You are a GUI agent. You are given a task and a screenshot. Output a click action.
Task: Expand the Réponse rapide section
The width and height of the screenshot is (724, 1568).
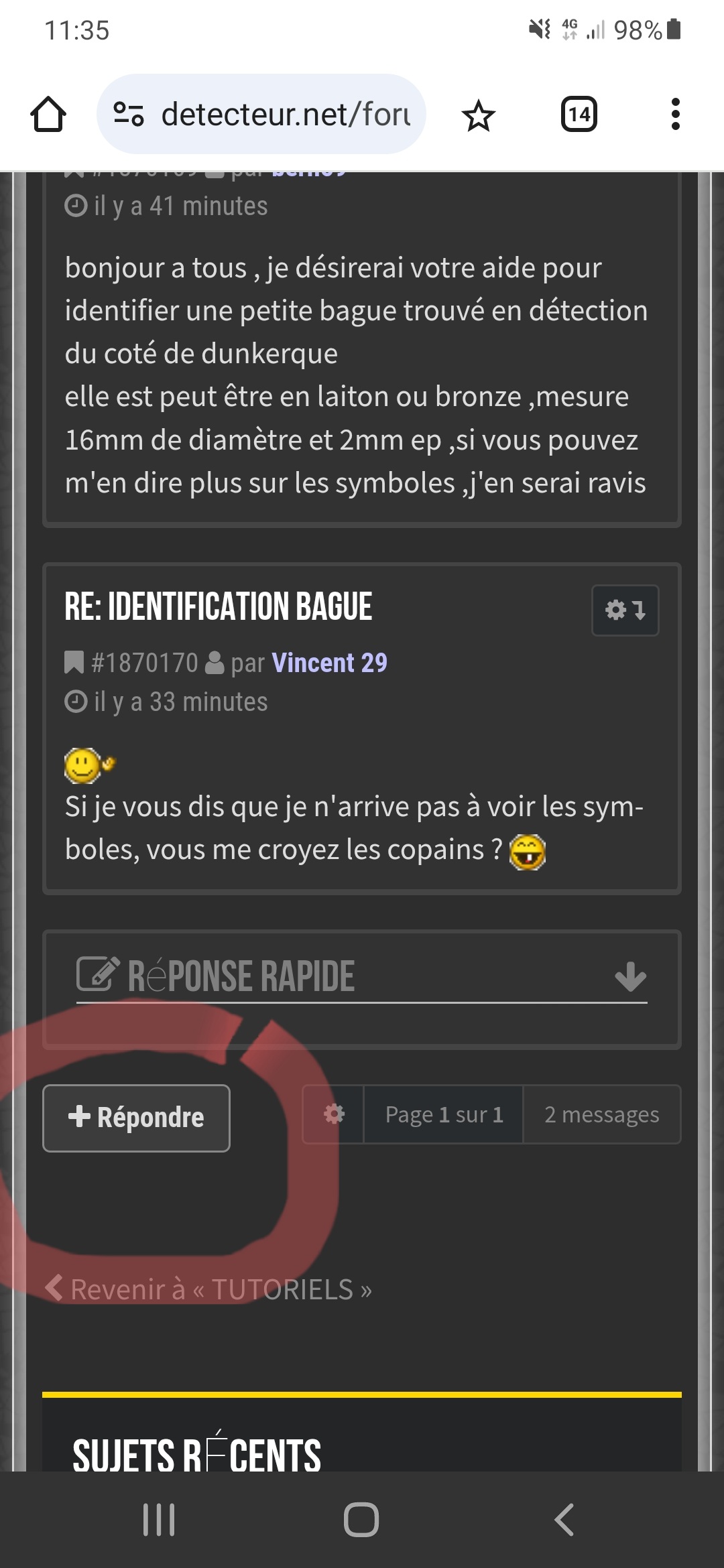(630, 976)
